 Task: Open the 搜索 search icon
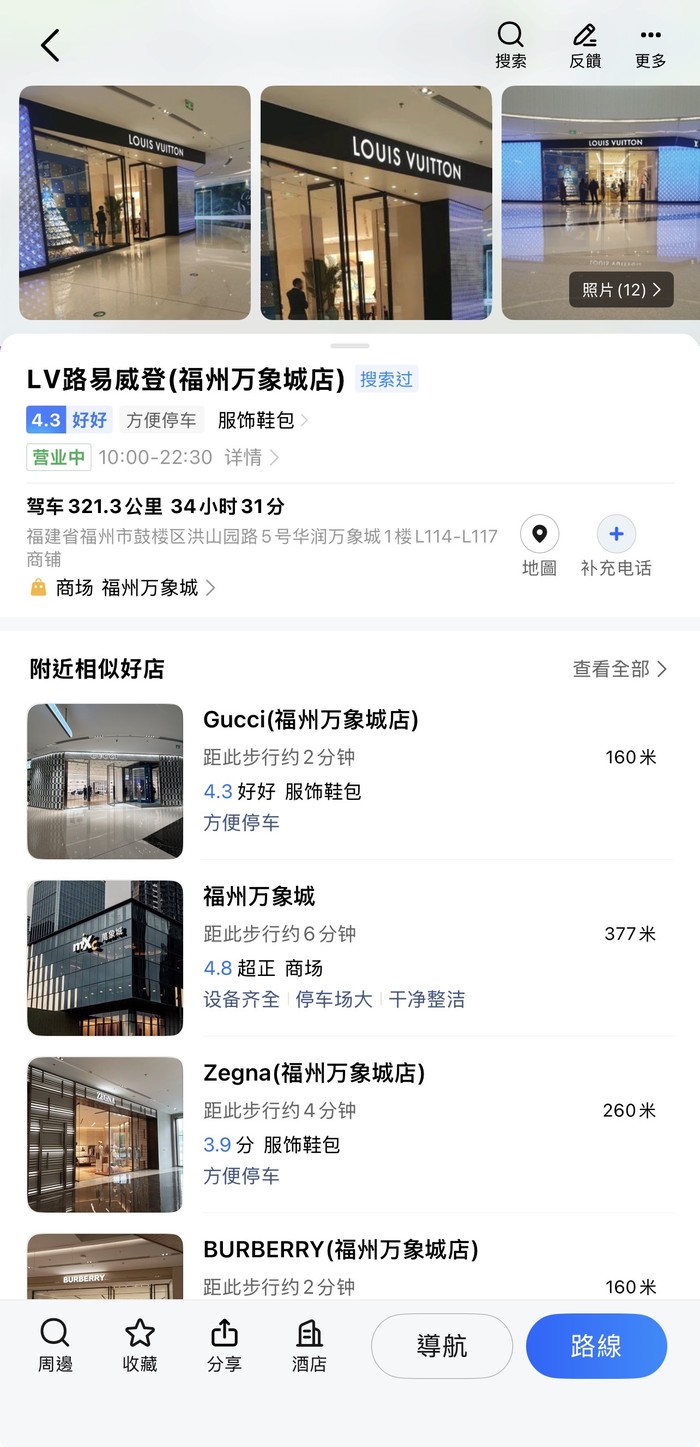point(511,45)
